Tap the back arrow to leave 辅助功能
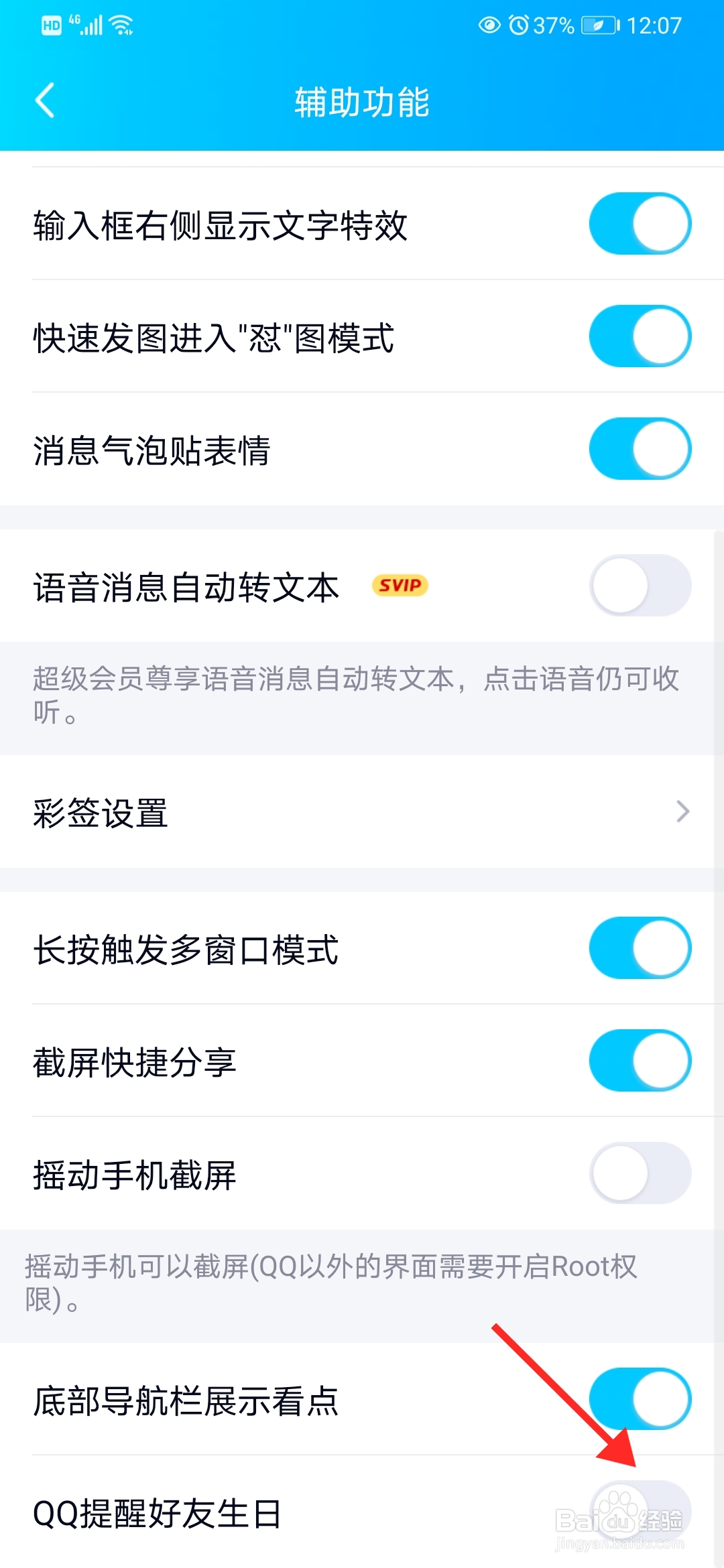Screen dimensions: 724x1568 click(x=43, y=101)
